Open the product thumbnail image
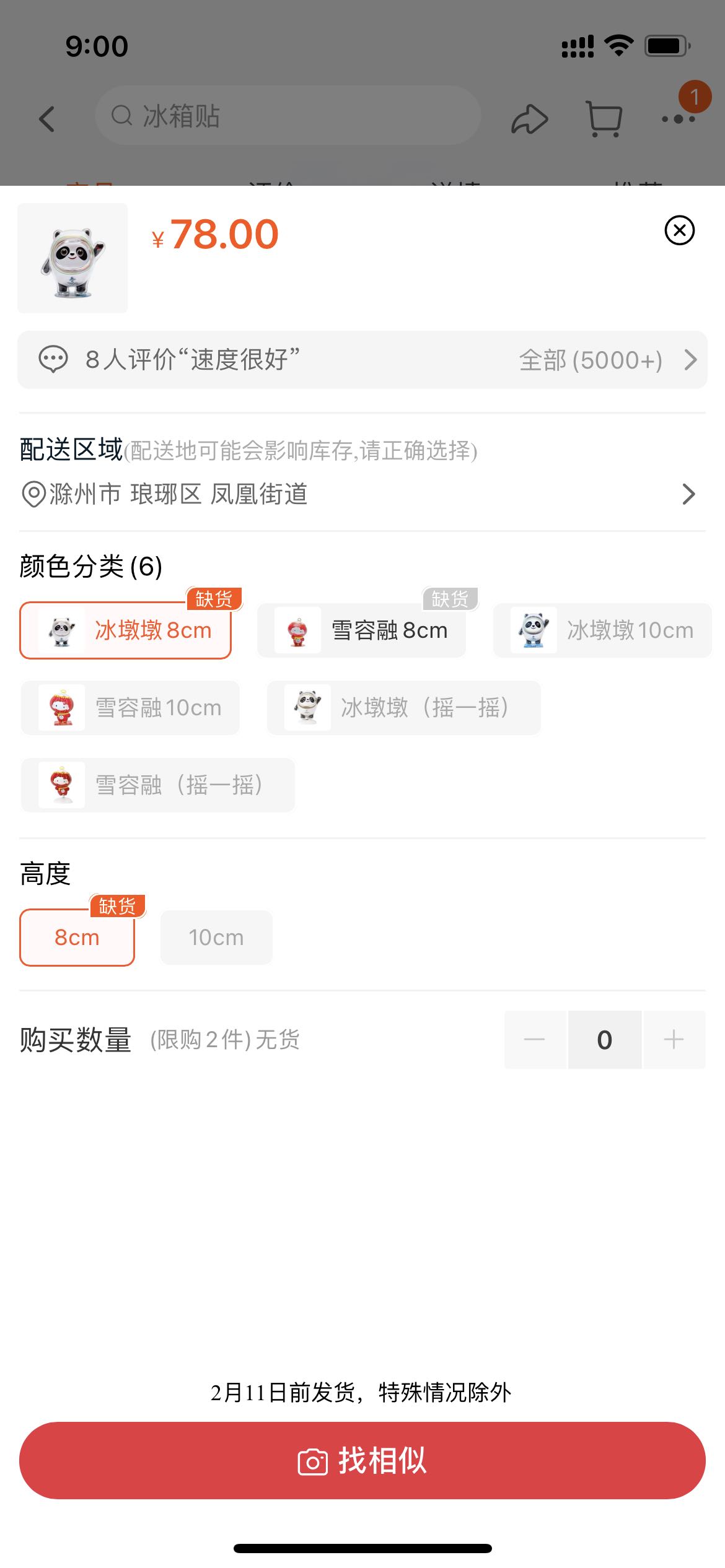The height and width of the screenshot is (1568, 725). [x=72, y=258]
